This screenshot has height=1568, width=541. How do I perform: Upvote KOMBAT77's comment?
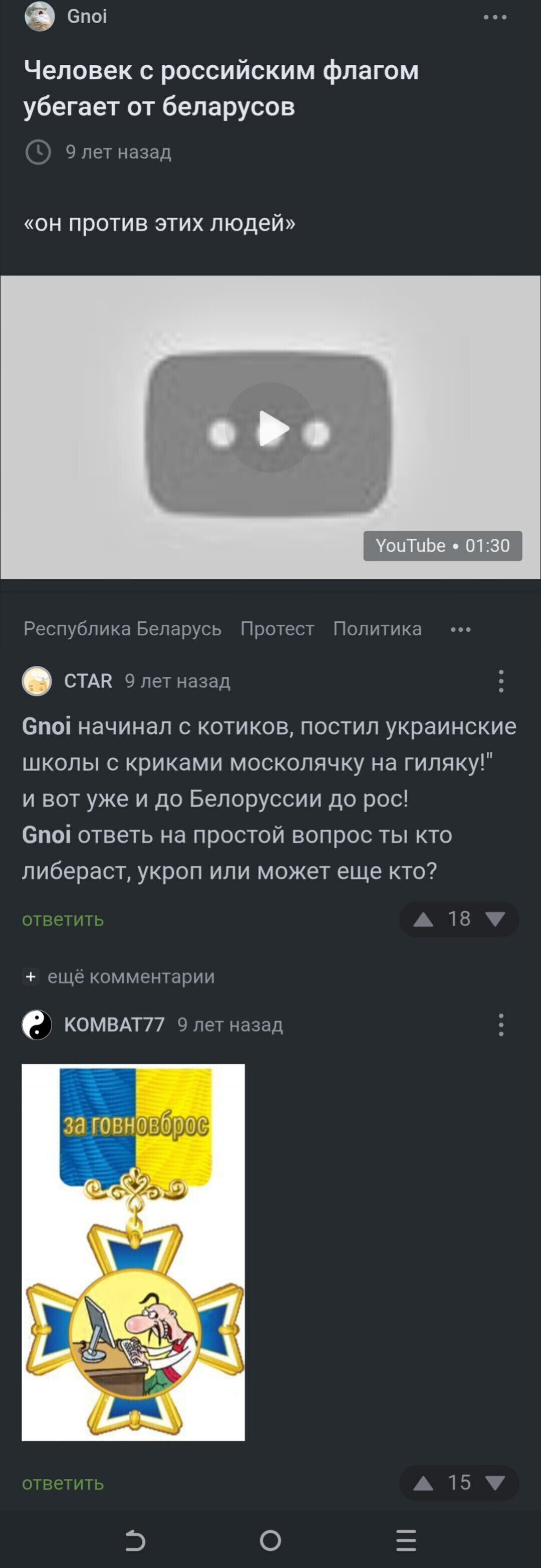(x=423, y=1484)
